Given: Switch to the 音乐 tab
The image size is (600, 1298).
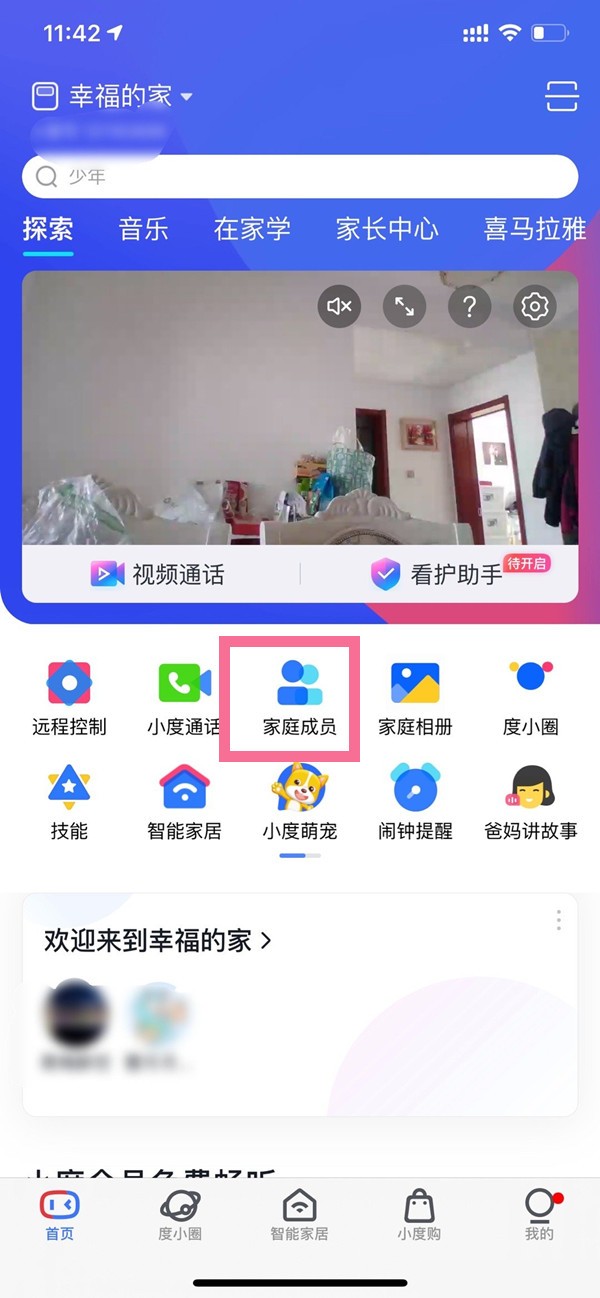Looking at the screenshot, I should coord(144,229).
